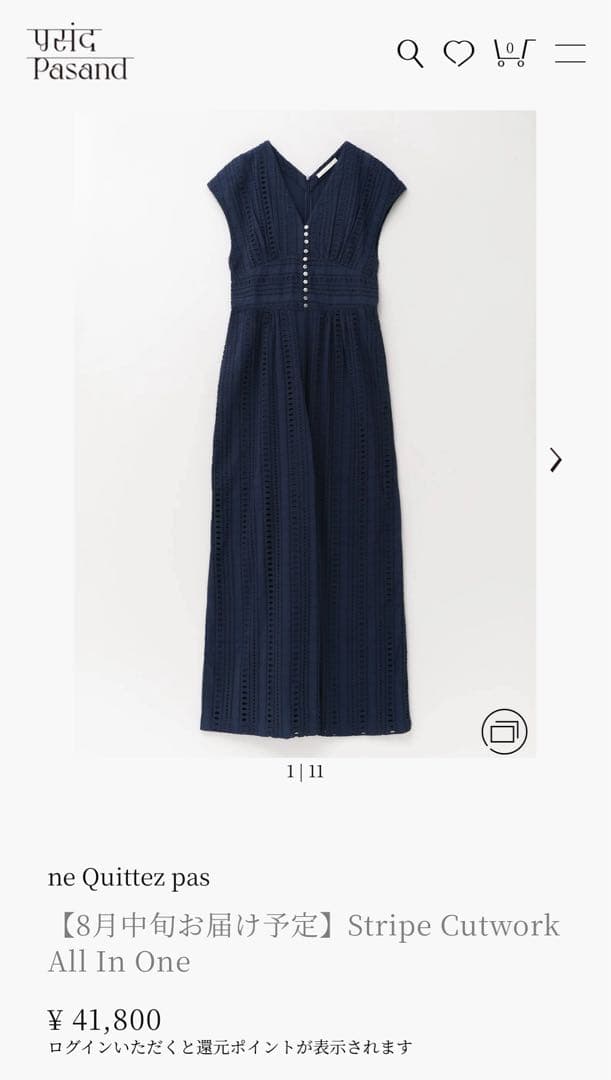View the wishlist heart icon
This screenshot has height=1080, width=611.
click(459, 53)
